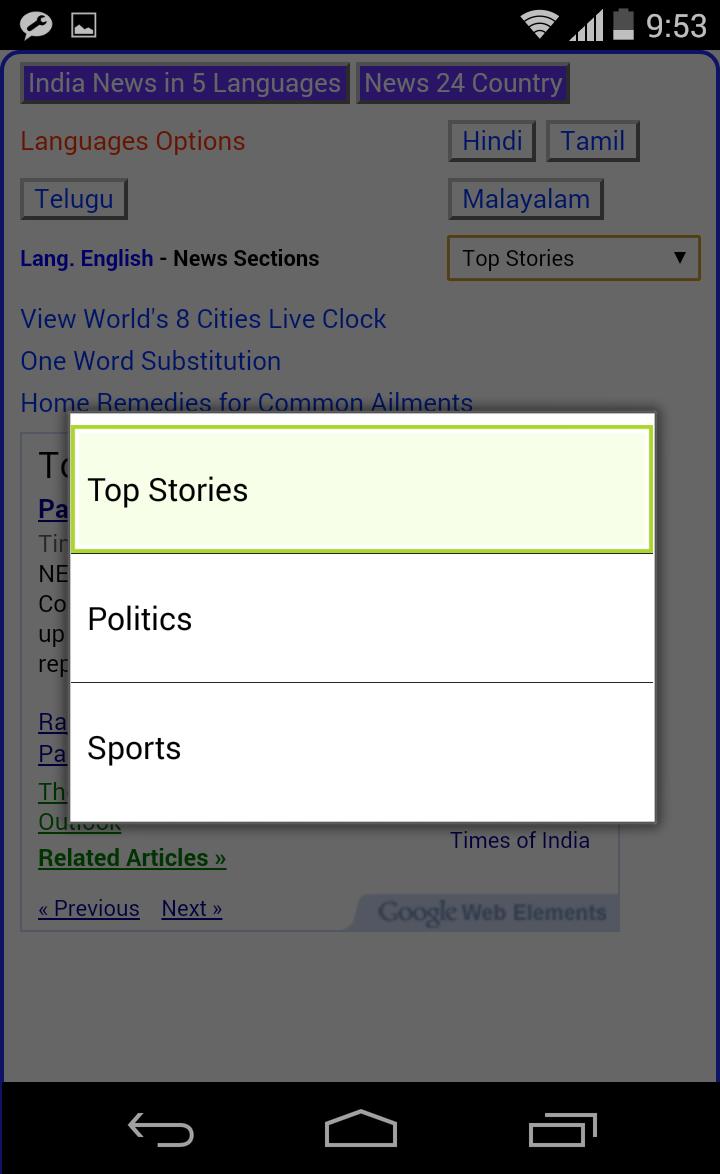Go to the home screen

tap(360, 1128)
